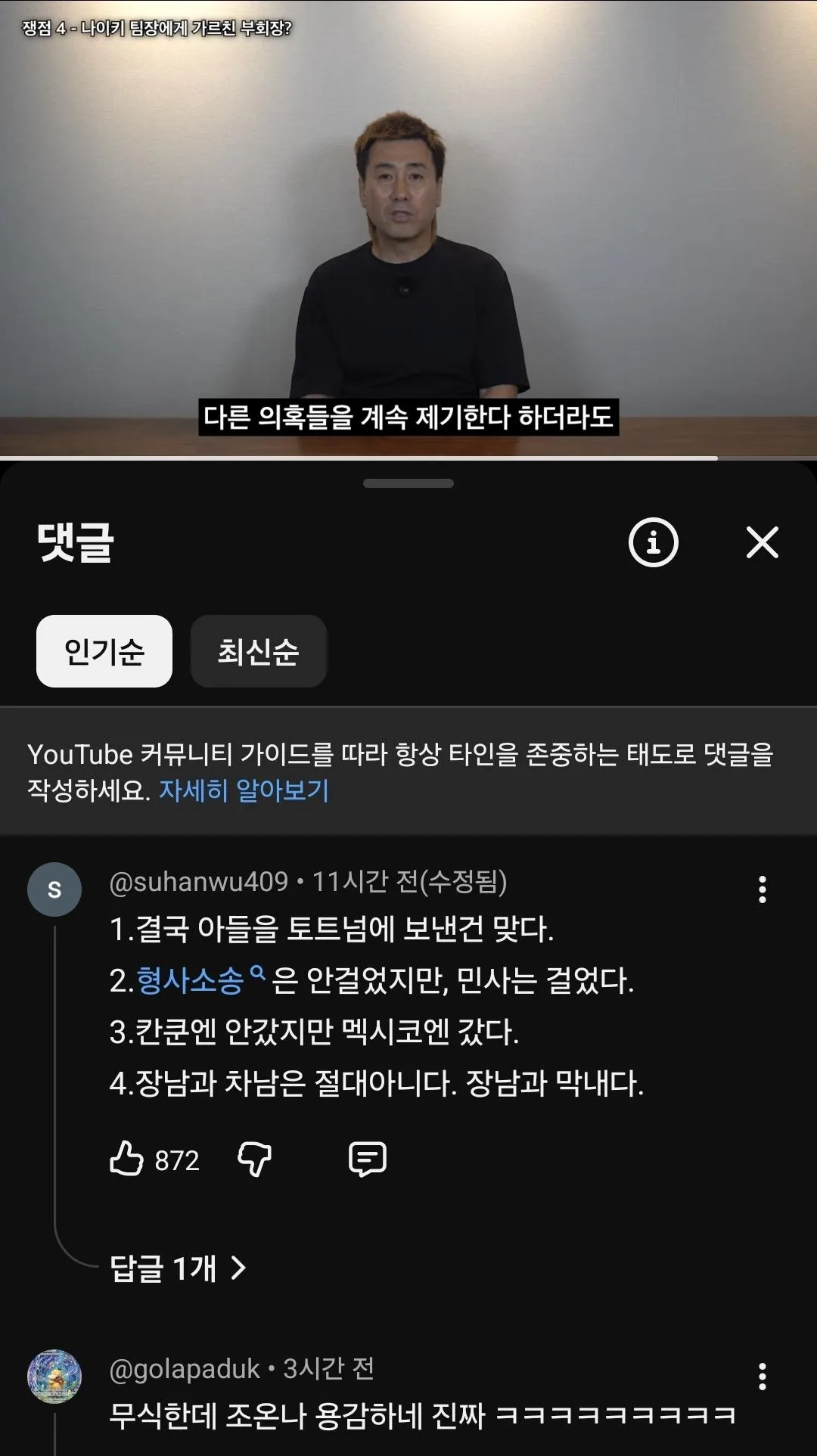817x1456 pixels.
Task: Close the comments panel
Action: (x=762, y=542)
